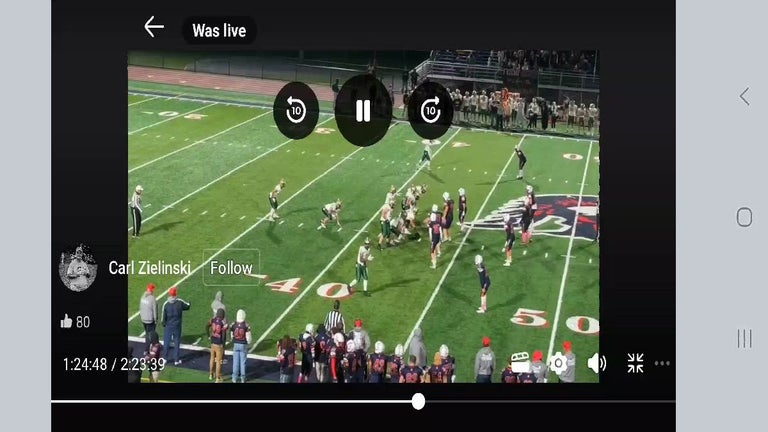Mute the video sound
The image size is (768, 432).
(x=597, y=363)
